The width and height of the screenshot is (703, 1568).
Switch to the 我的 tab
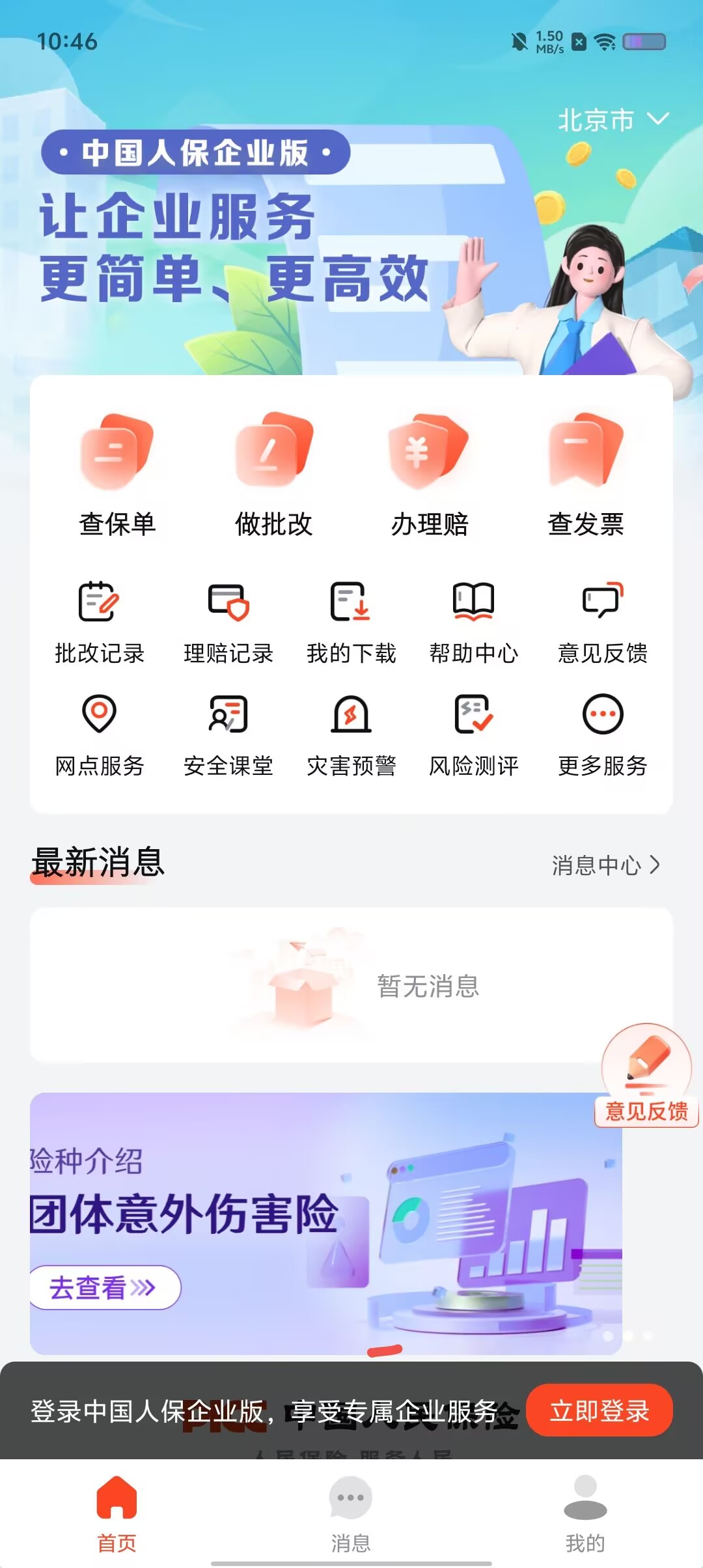point(585,1515)
